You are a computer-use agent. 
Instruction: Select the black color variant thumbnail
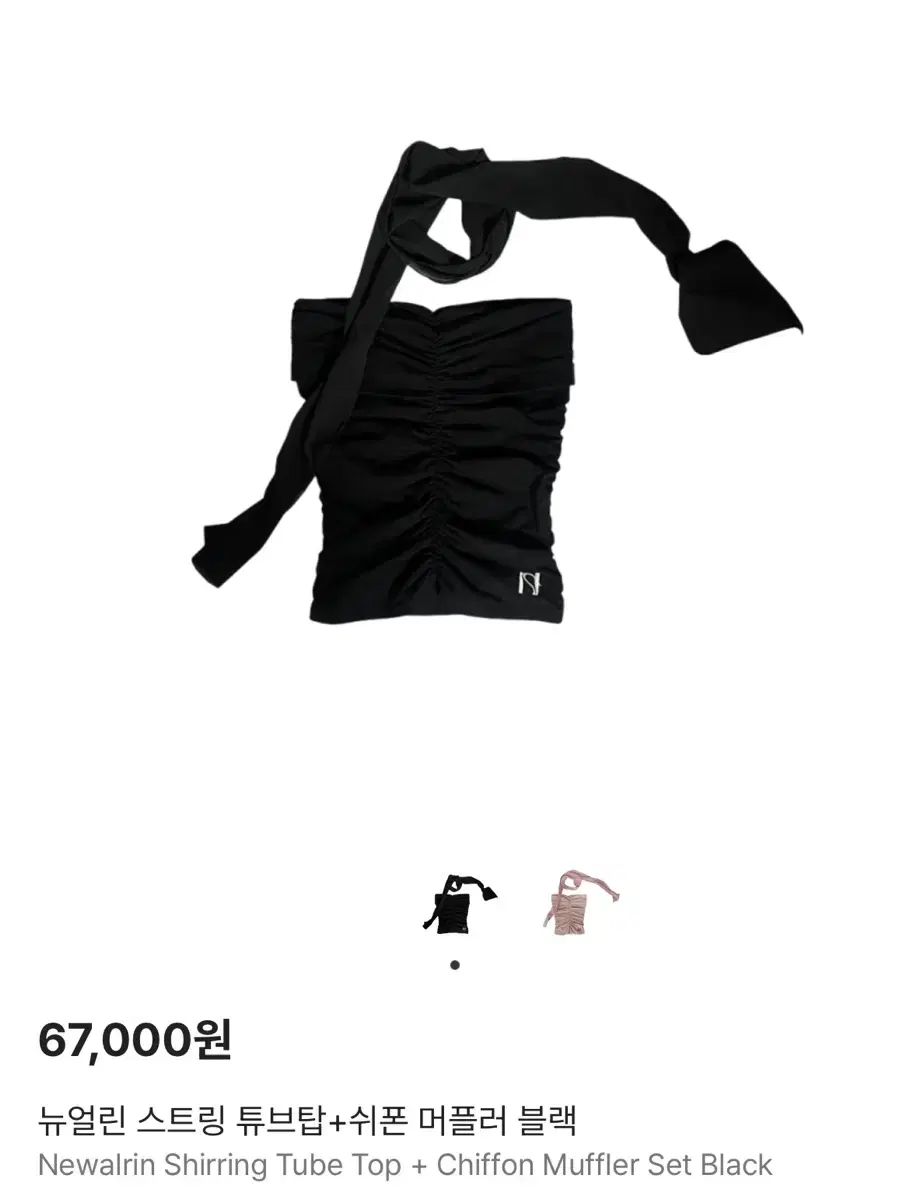(456, 902)
